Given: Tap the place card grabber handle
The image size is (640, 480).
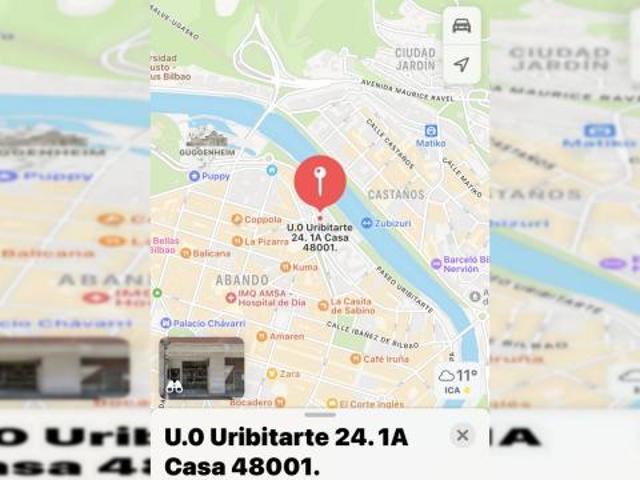Looking at the screenshot, I should (x=320, y=414).
